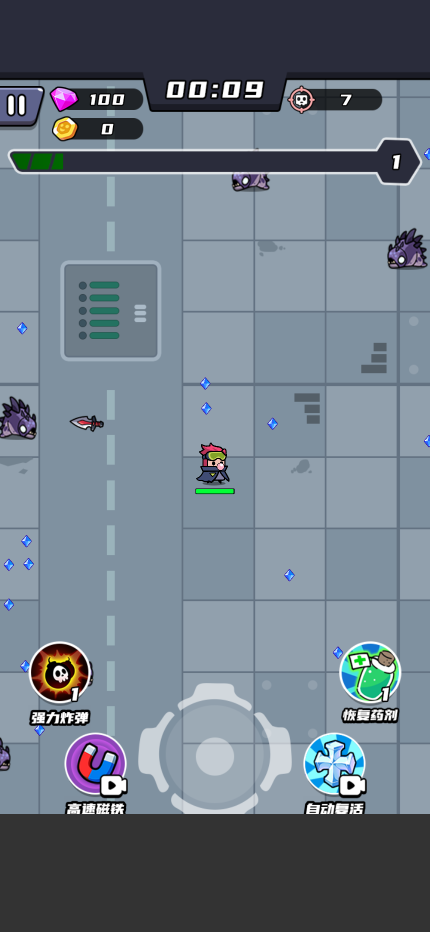Image resolution: width=430 pixels, height=932 pixels.
Task: Drink the 恢复药剂 recovery potion
Action: (370, 672)
